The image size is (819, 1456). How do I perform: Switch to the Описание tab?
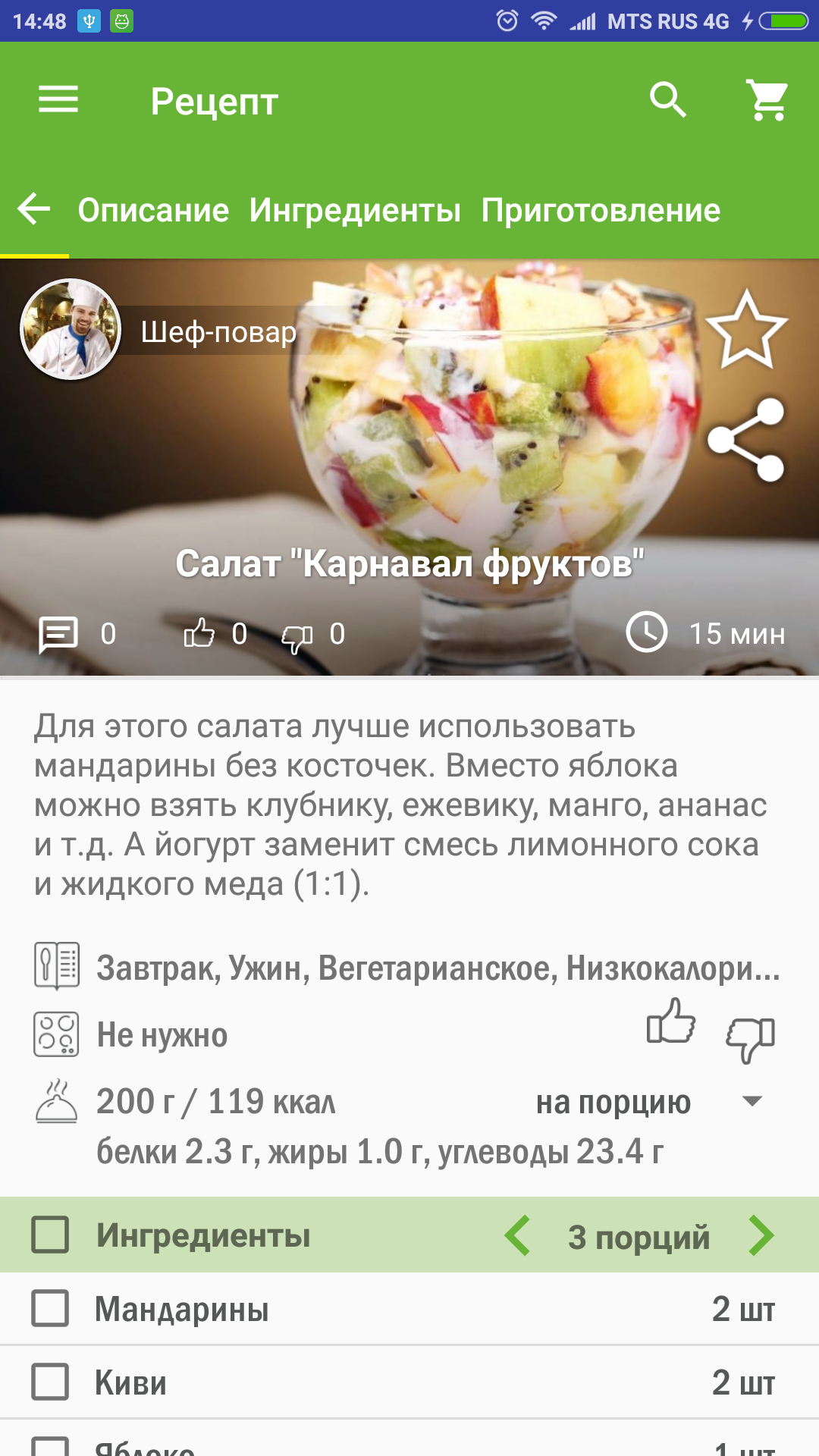coord(153,210)
